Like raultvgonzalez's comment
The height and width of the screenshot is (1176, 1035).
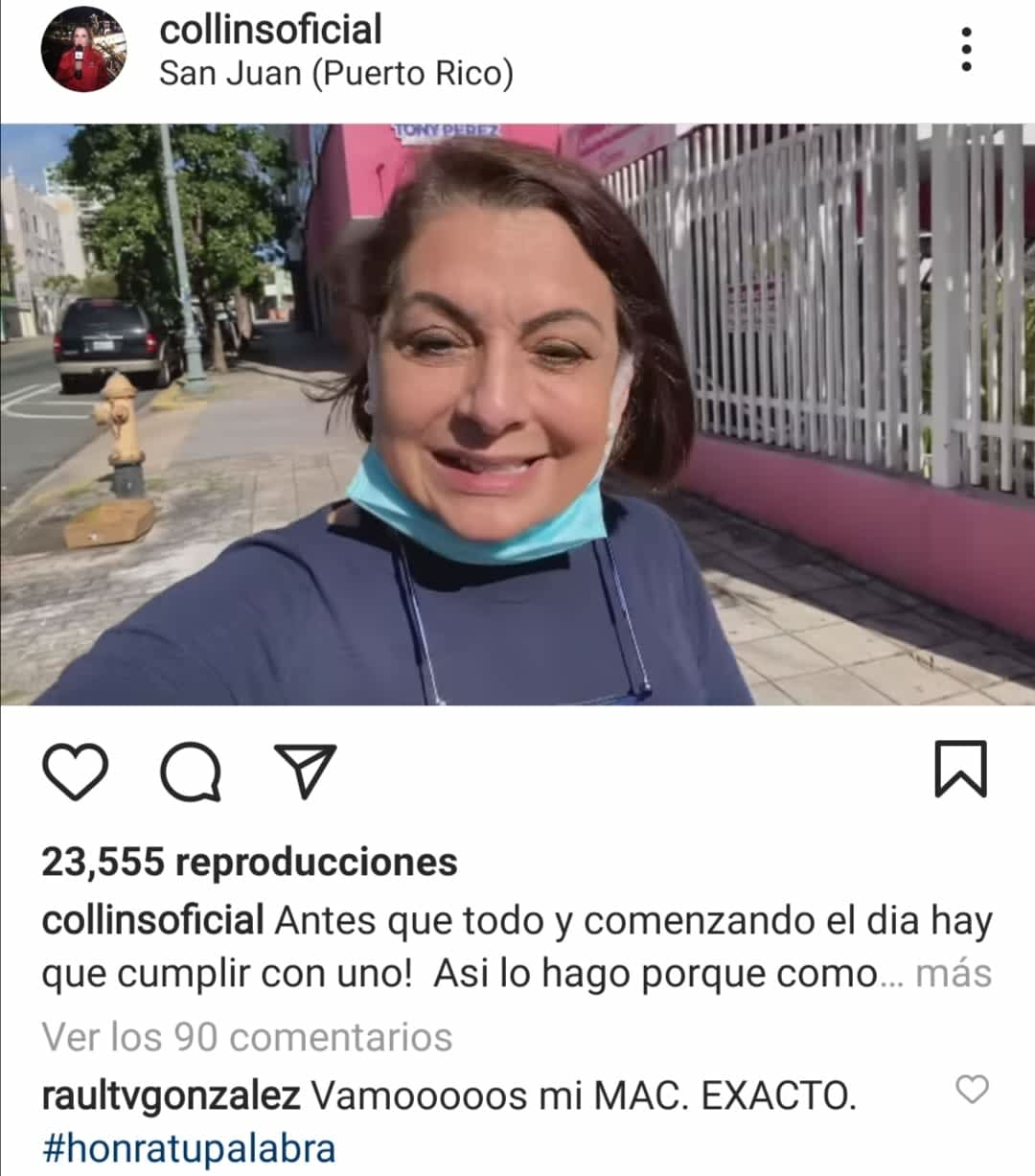pos(973,1090)
